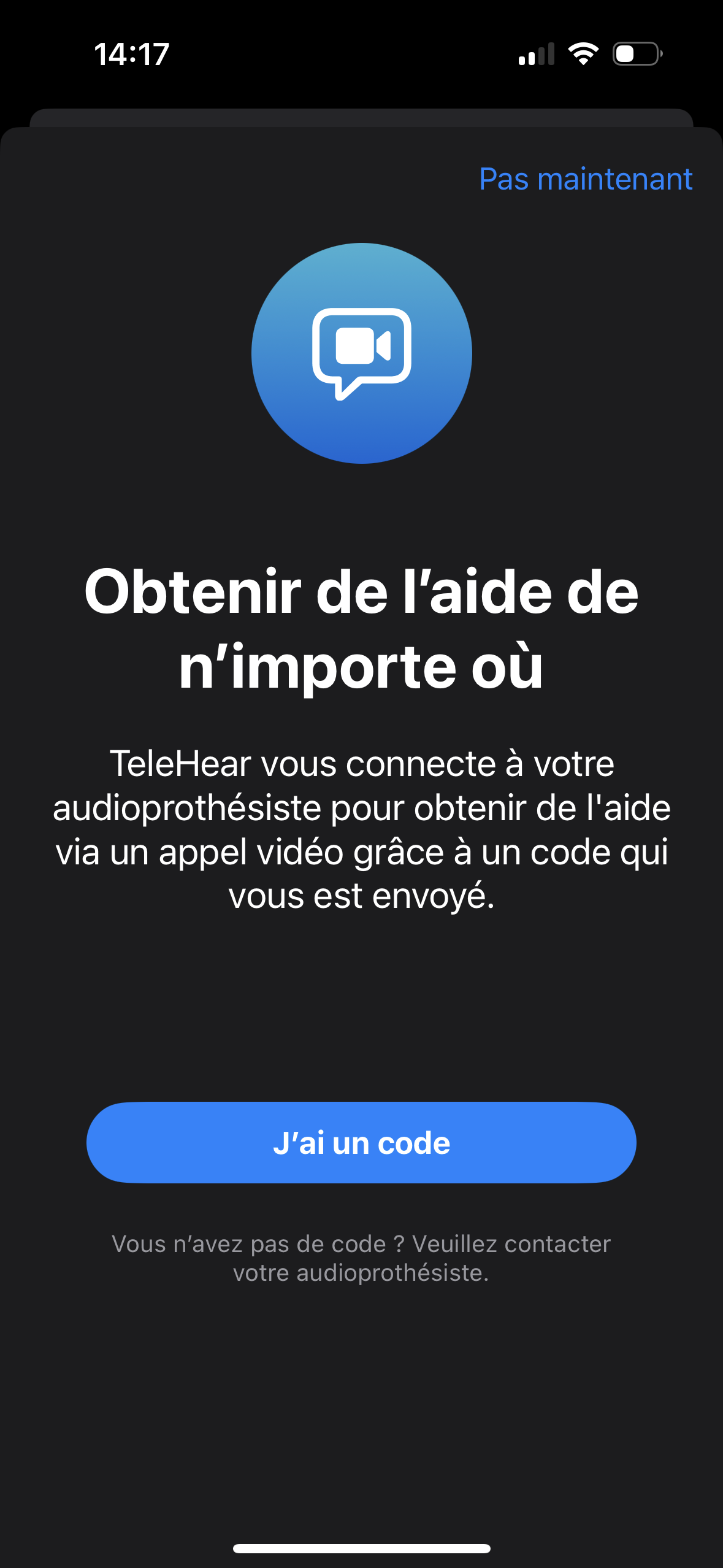Tap the J'ai un code button
Image resolution: width=723 pixels, height=1568 pixels.
pos(361,1142)
